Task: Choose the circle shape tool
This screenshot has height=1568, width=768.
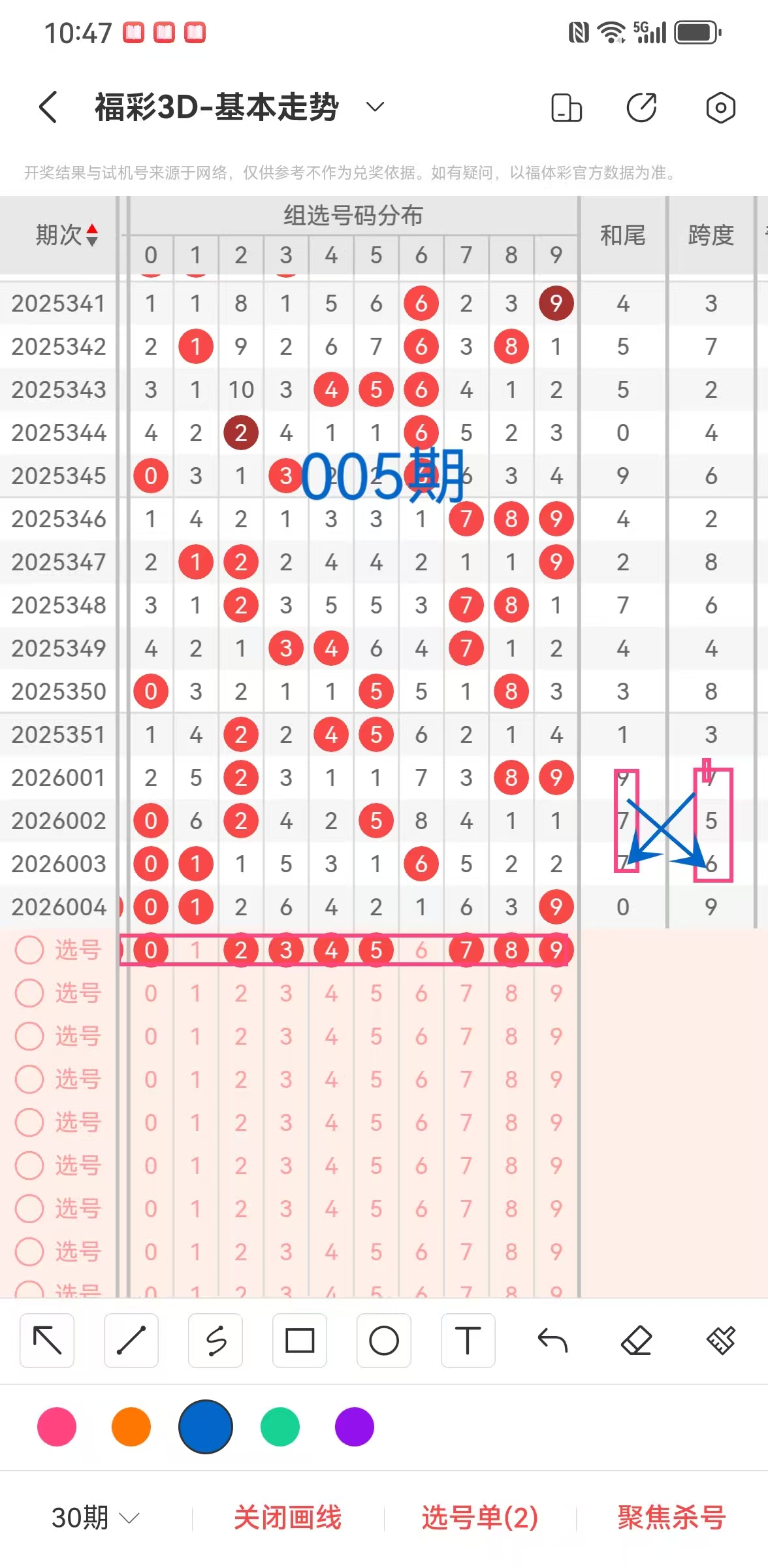Action: [x=384, y=1341]
